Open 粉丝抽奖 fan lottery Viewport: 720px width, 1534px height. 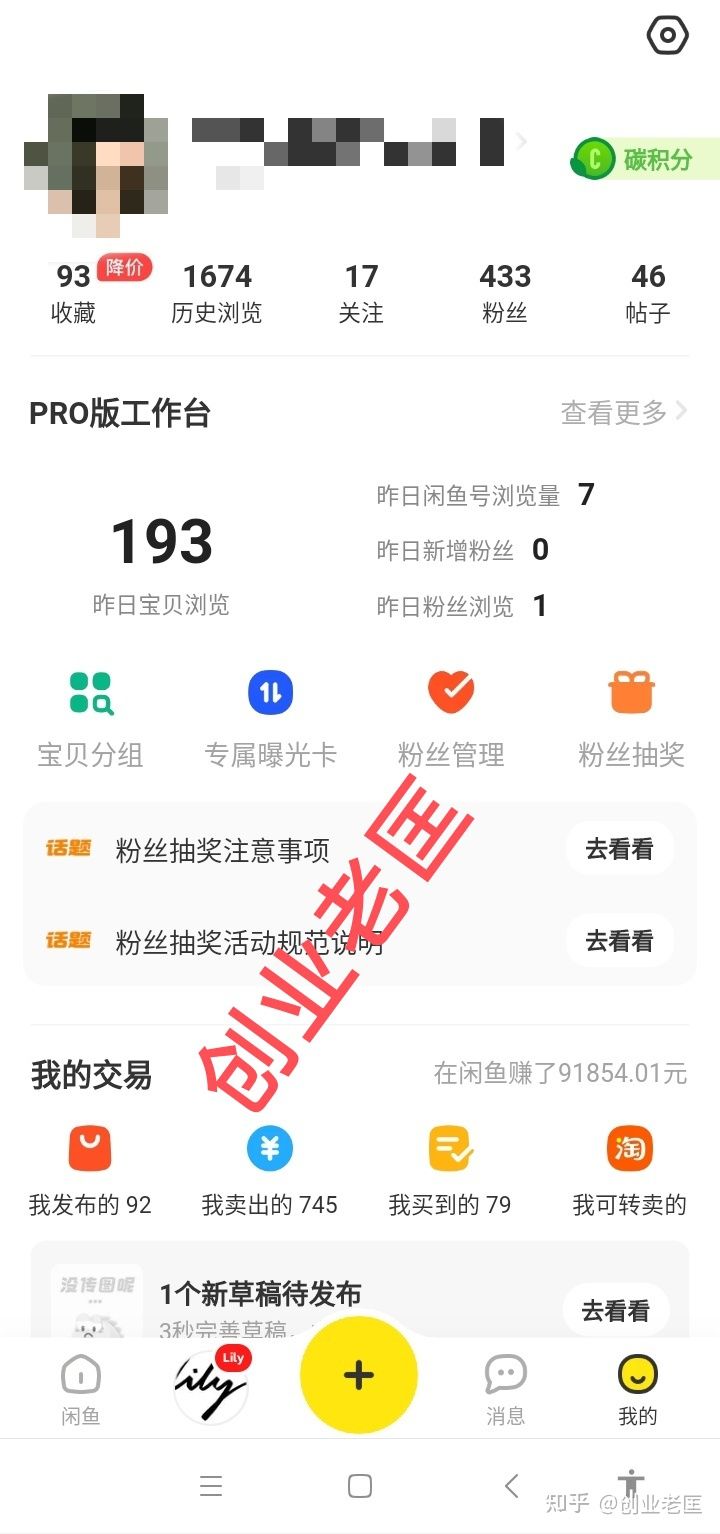(x=631, y=717)
